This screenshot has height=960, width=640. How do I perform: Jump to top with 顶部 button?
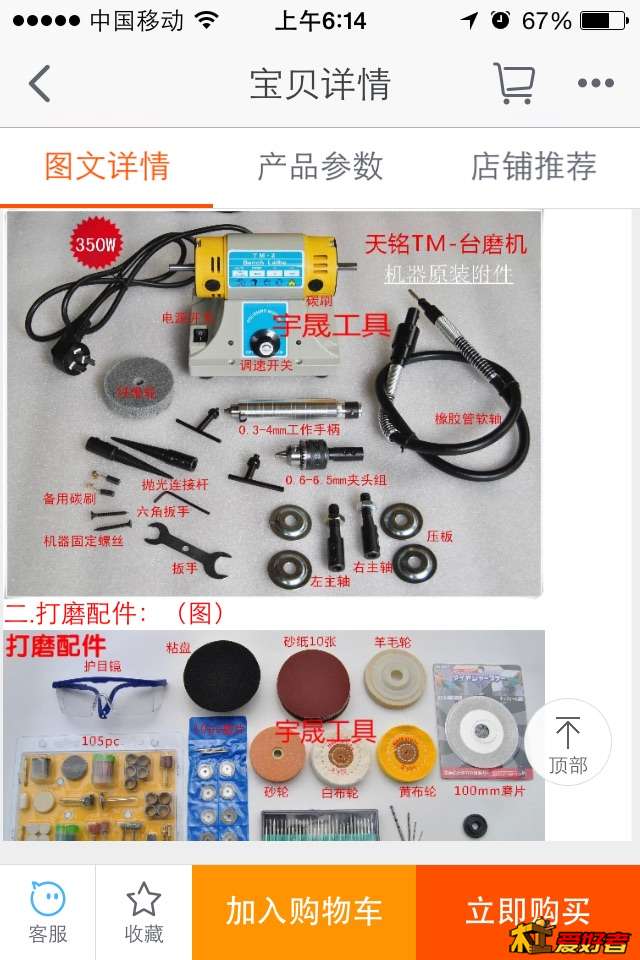click(567, 742)
